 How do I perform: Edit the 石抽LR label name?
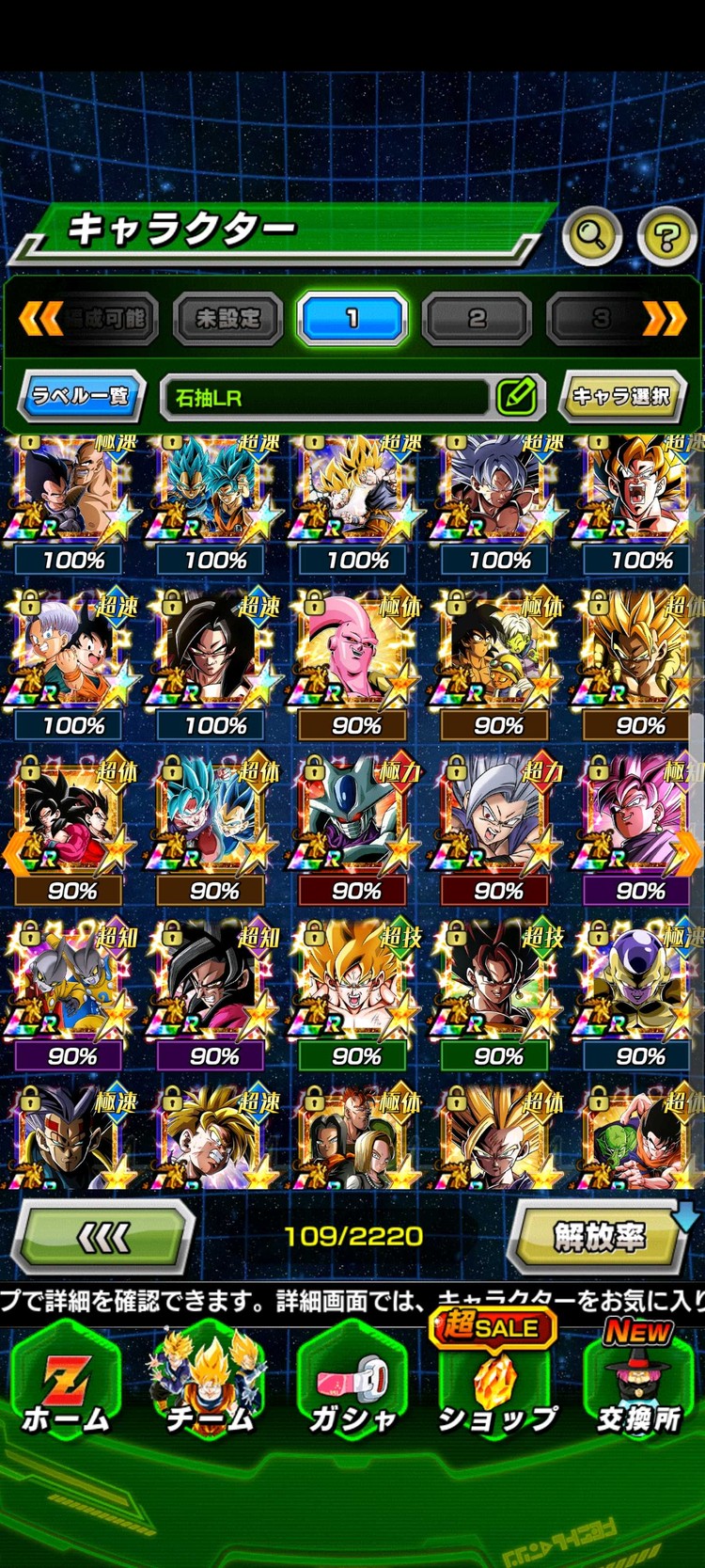tap(516, 397)
